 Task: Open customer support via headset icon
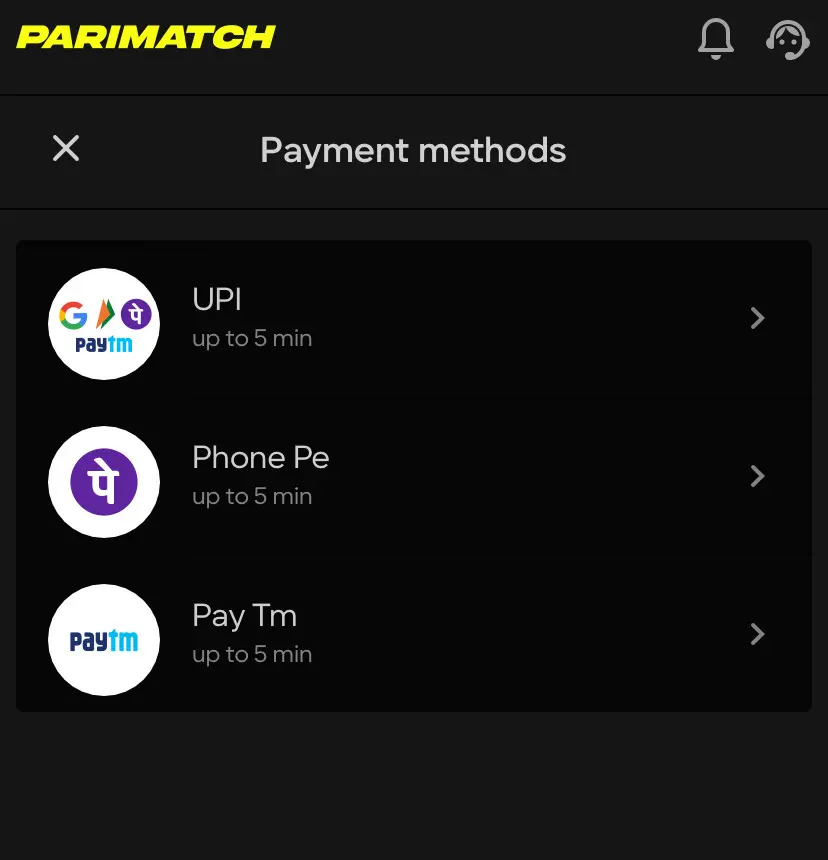click(788, 40)
